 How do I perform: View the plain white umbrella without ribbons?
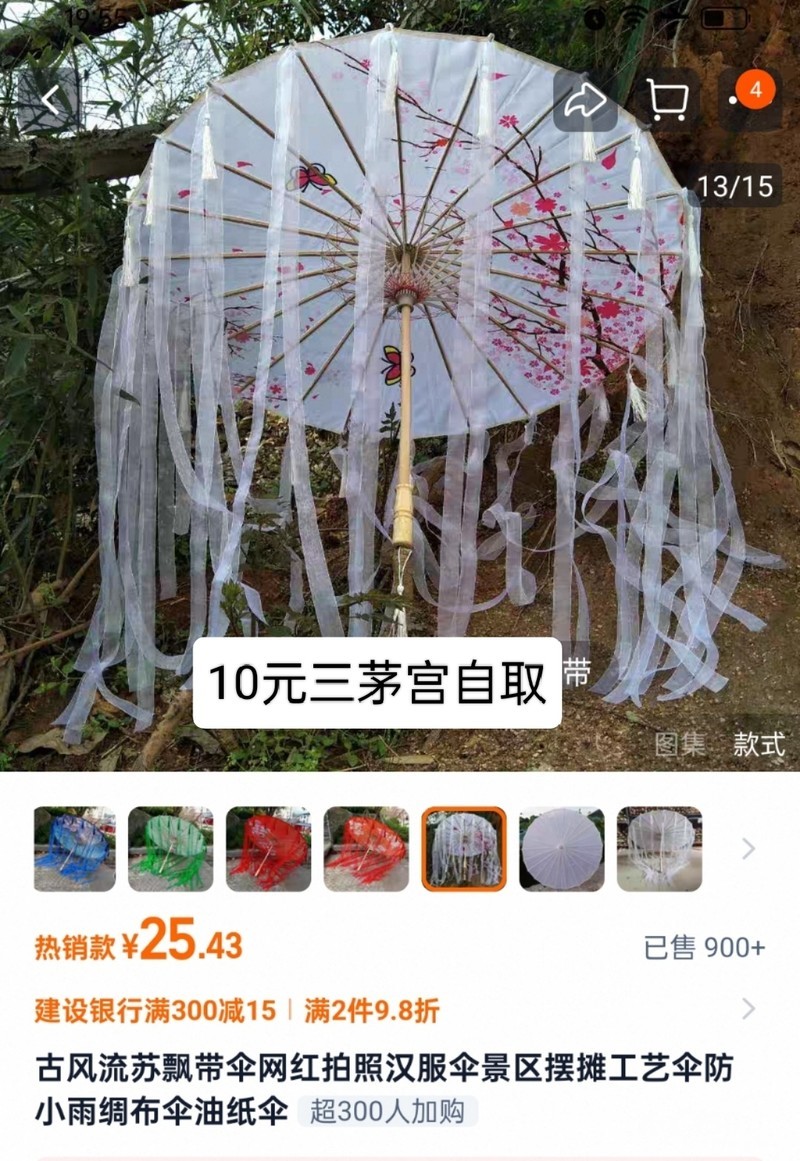tap(562, 849)
